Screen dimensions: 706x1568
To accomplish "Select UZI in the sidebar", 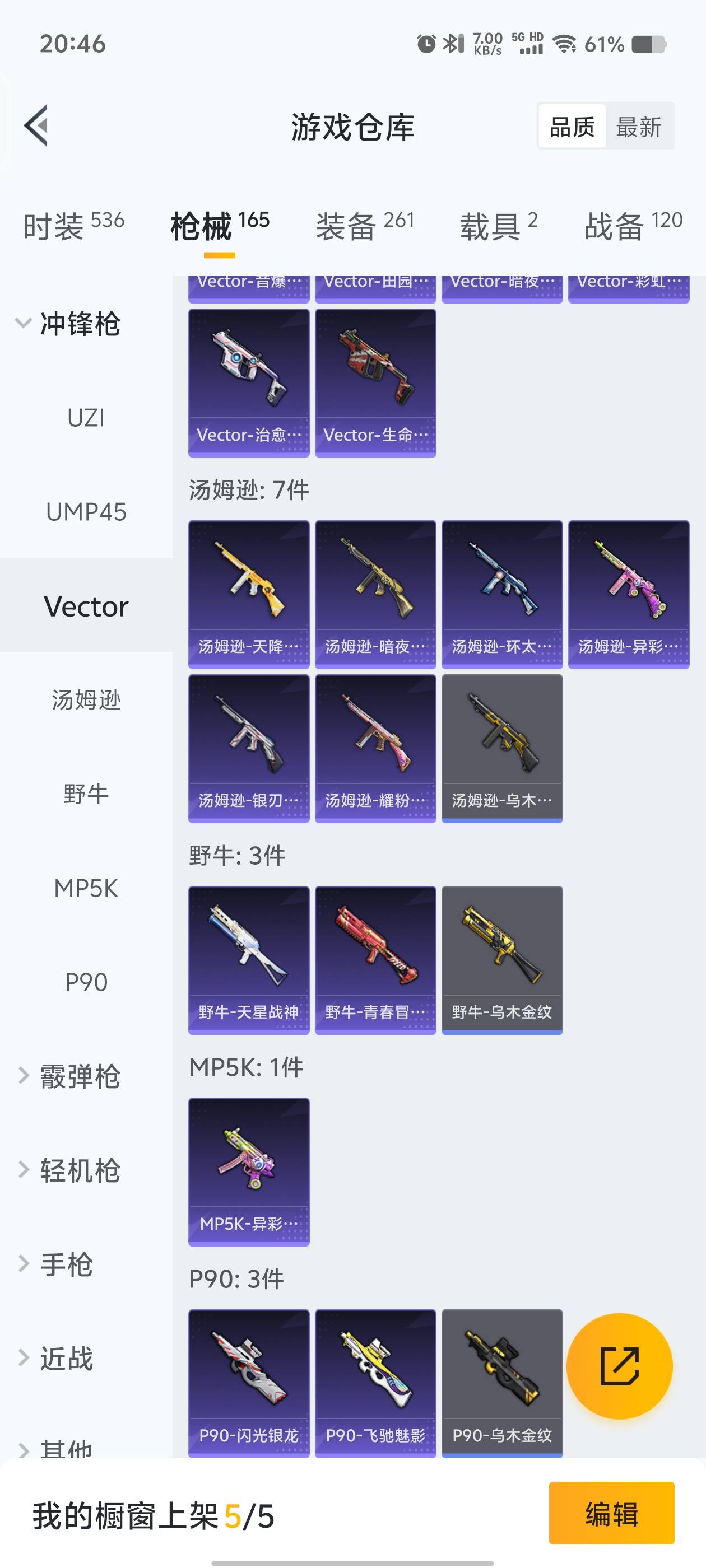I will (x=86, y=418).
